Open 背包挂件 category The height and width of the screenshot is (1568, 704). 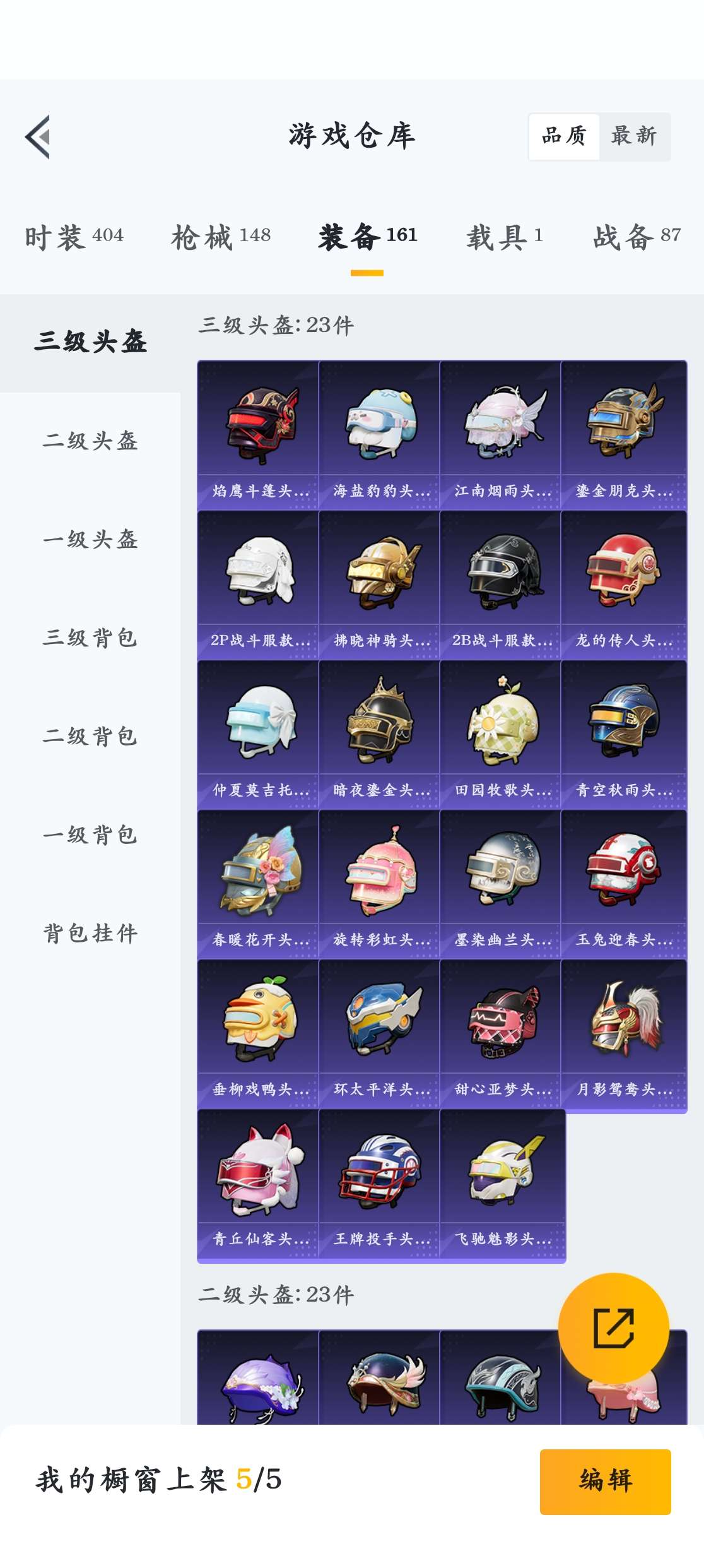[x=90, y=933]
